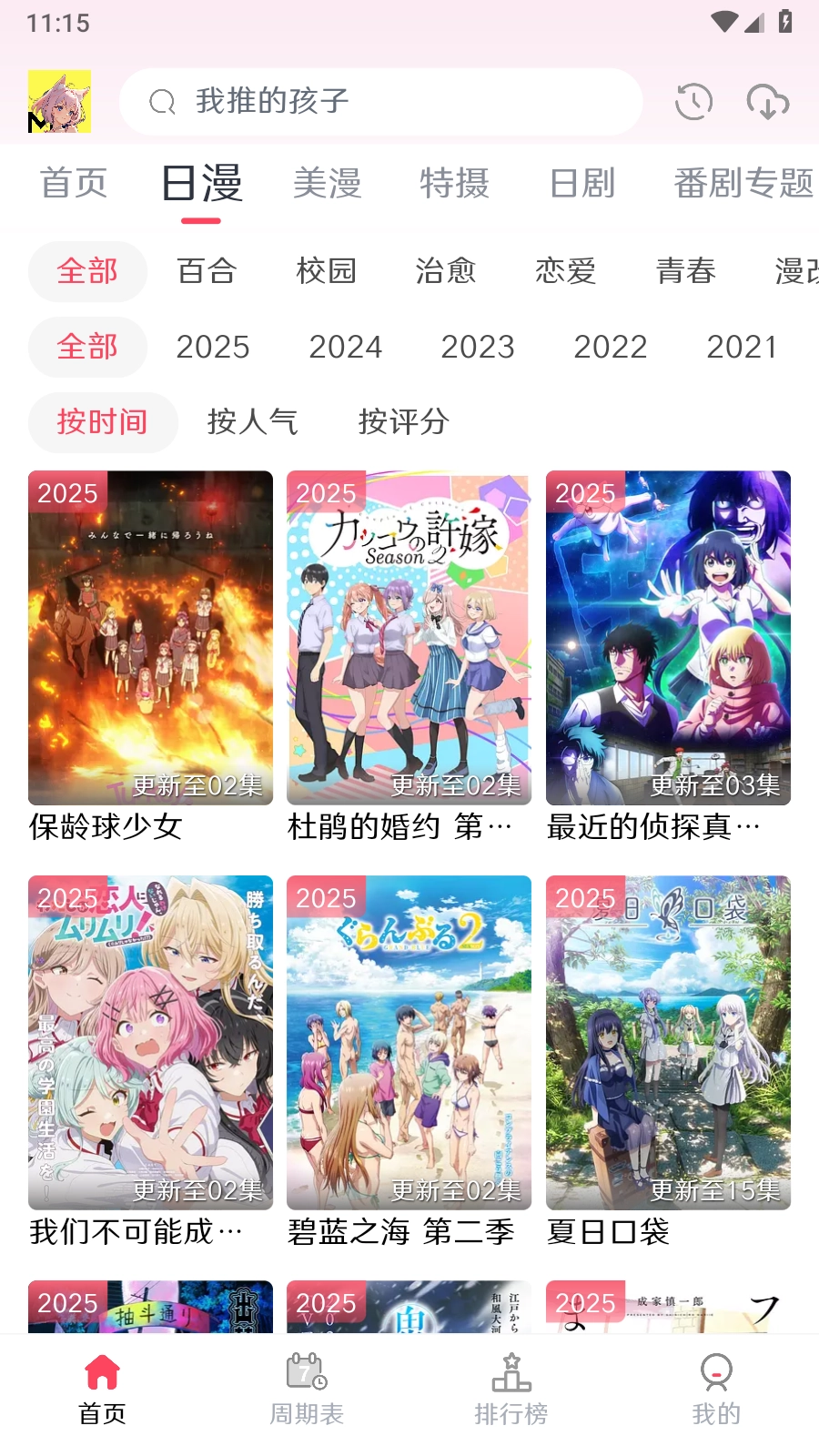Open the 特摄 tab
The height and width of the screenshot is (1456, 819).
455,182
